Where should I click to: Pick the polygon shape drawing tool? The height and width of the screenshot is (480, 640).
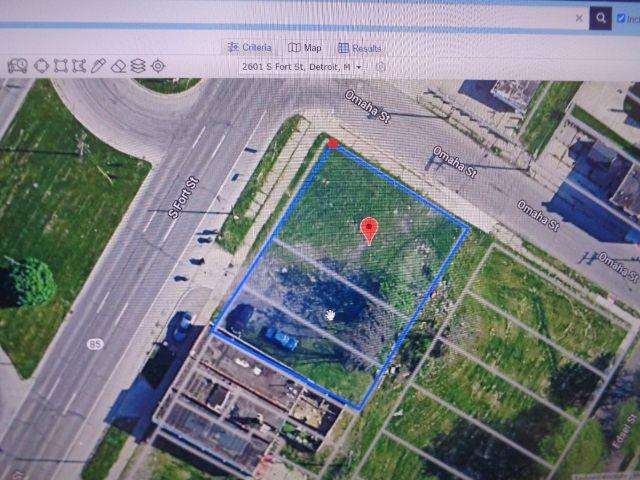[80, 66]
